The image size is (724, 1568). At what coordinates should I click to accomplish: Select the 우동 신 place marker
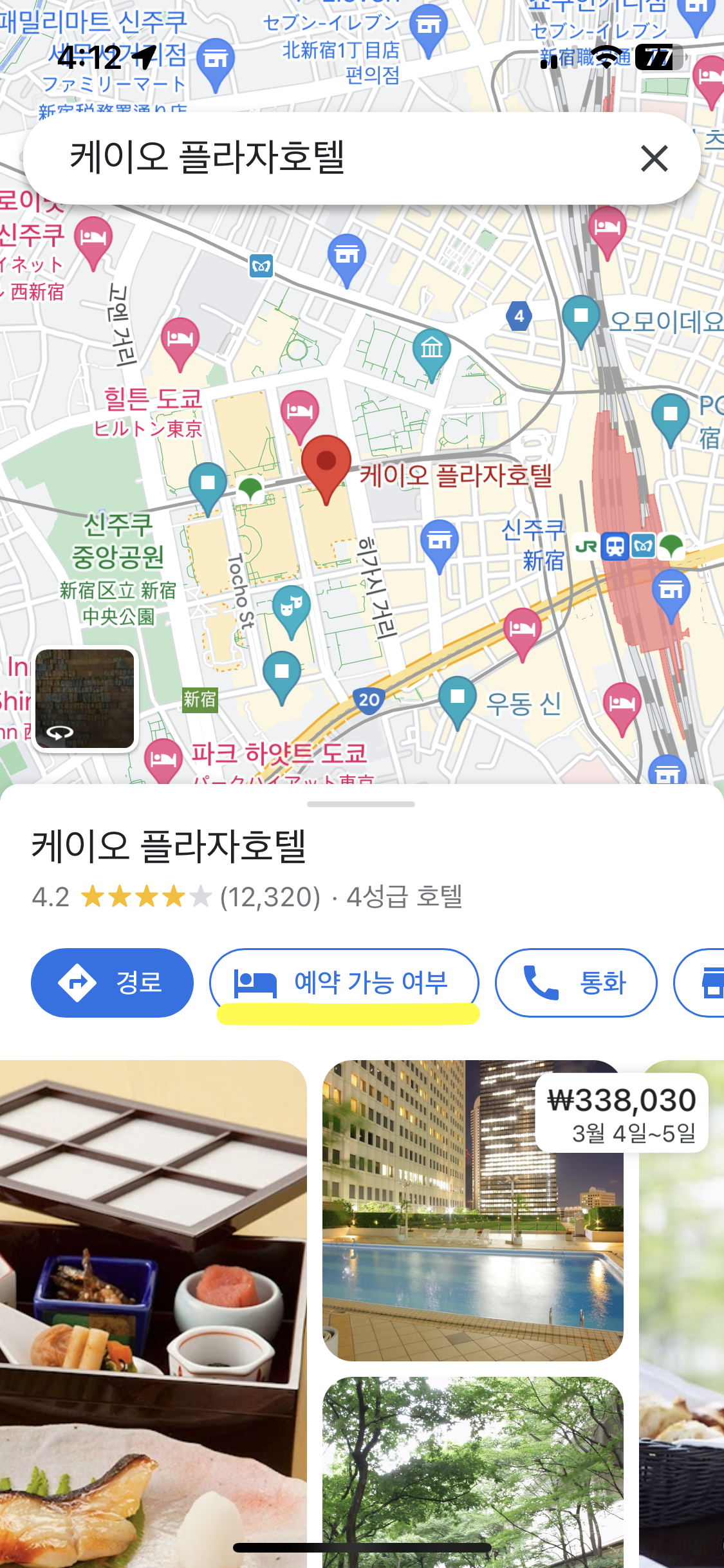[457, 698]
